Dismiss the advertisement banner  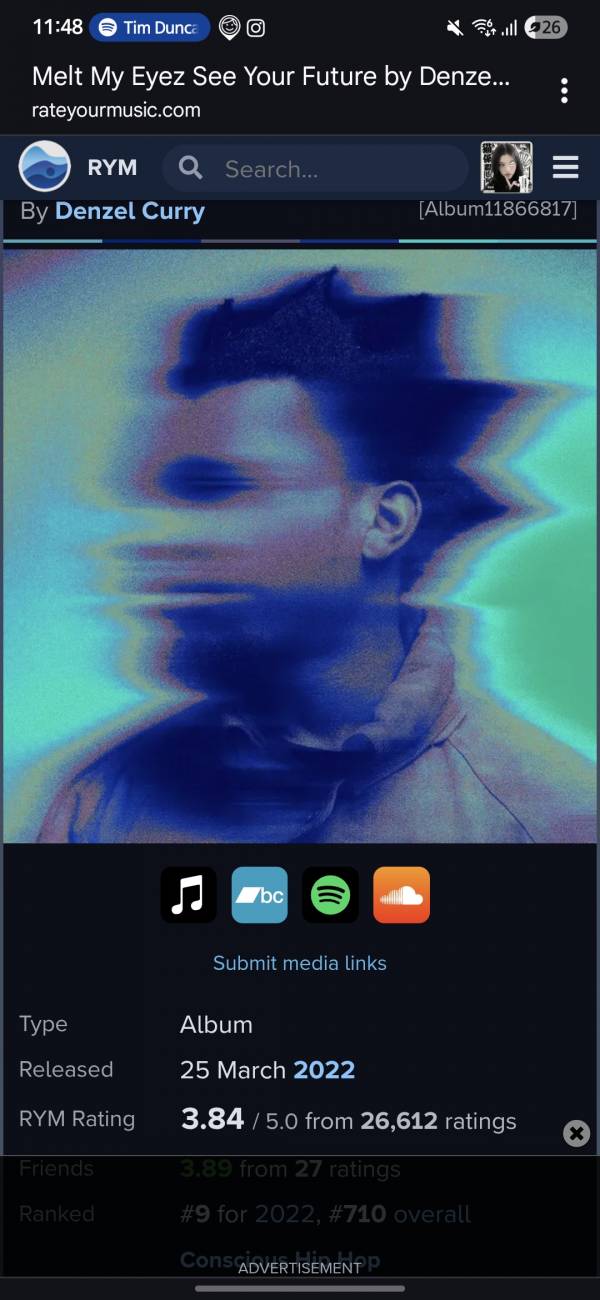[x=576, y=1133]
